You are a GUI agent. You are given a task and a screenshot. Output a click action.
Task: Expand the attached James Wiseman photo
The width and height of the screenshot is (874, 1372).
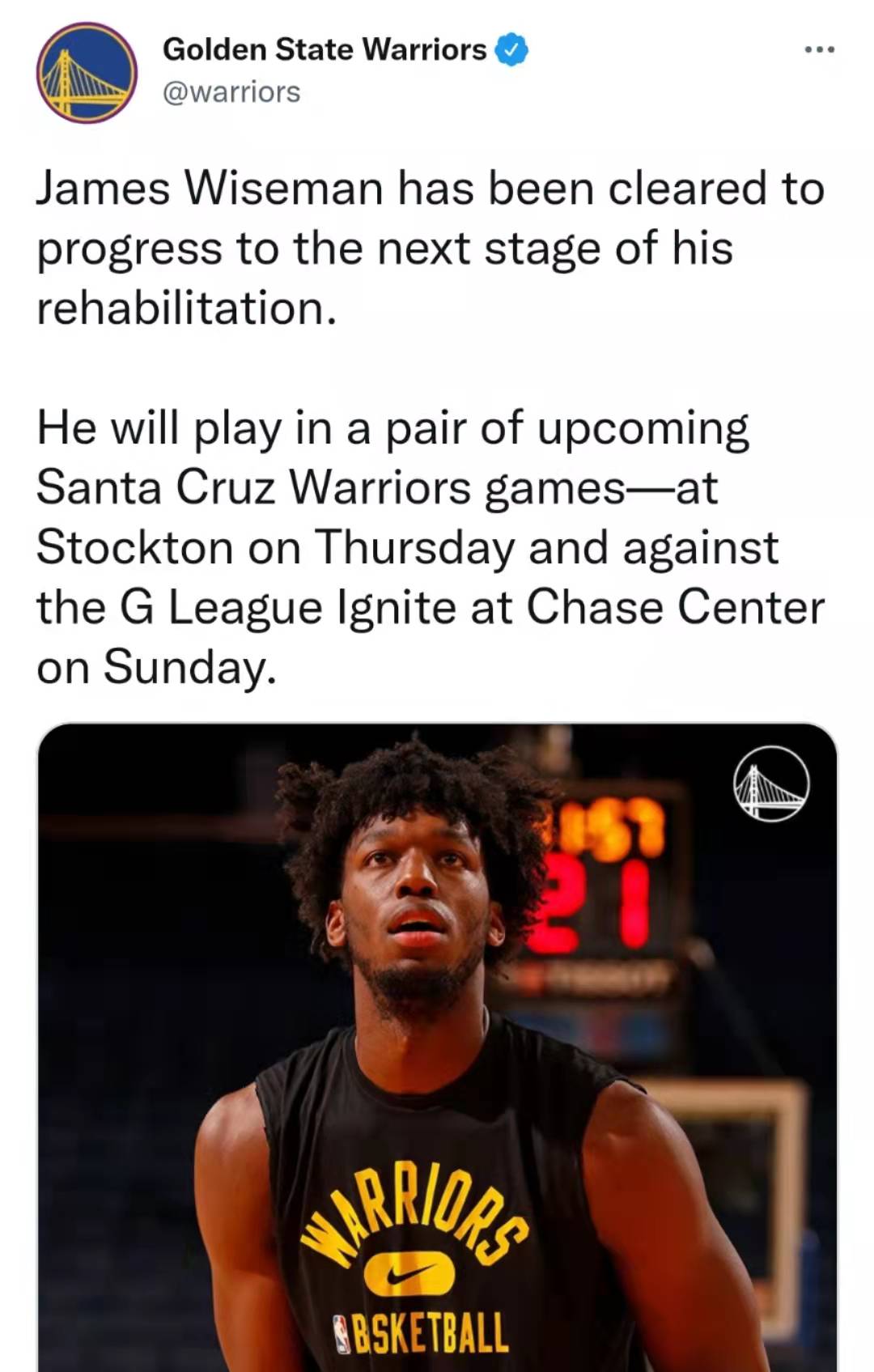[437, 1044]
